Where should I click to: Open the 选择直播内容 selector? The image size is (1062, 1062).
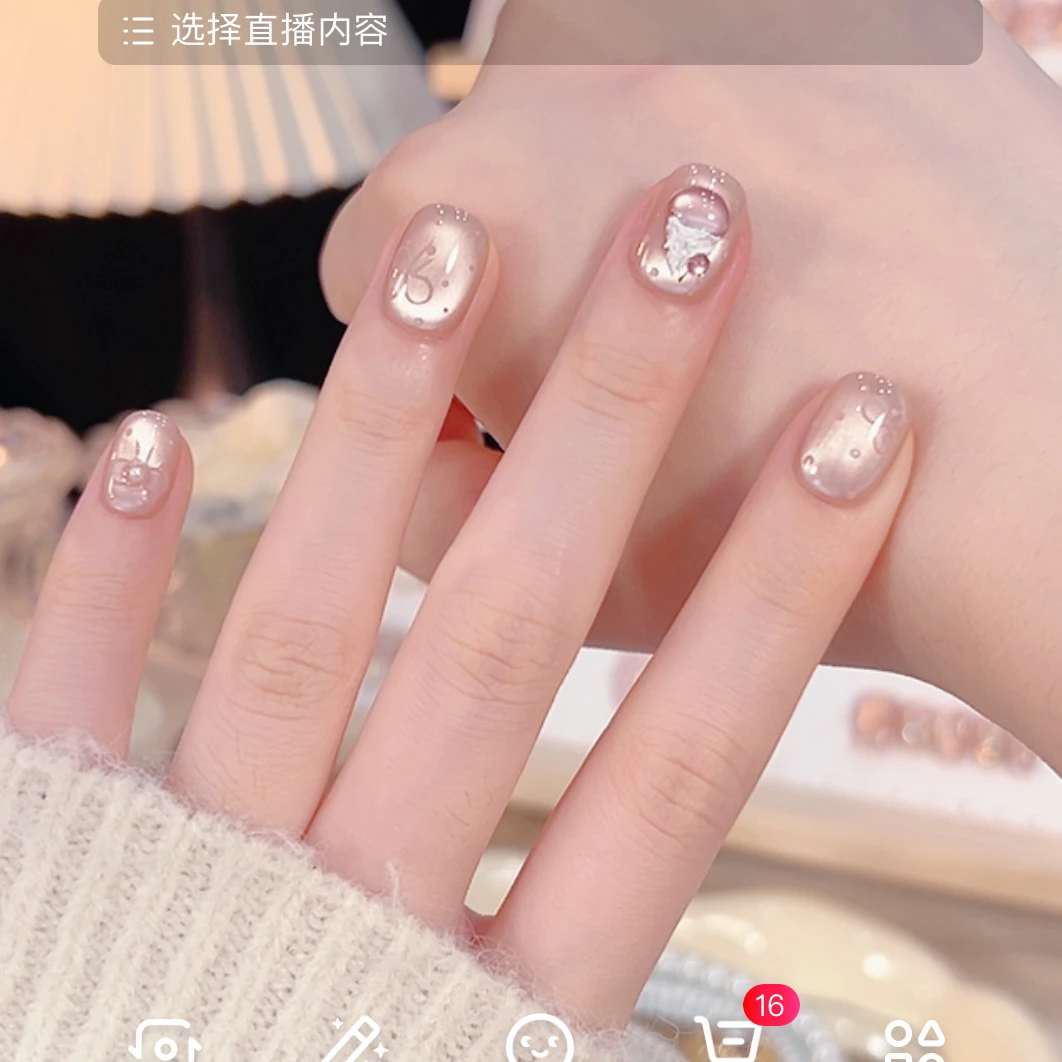point(540,30)
